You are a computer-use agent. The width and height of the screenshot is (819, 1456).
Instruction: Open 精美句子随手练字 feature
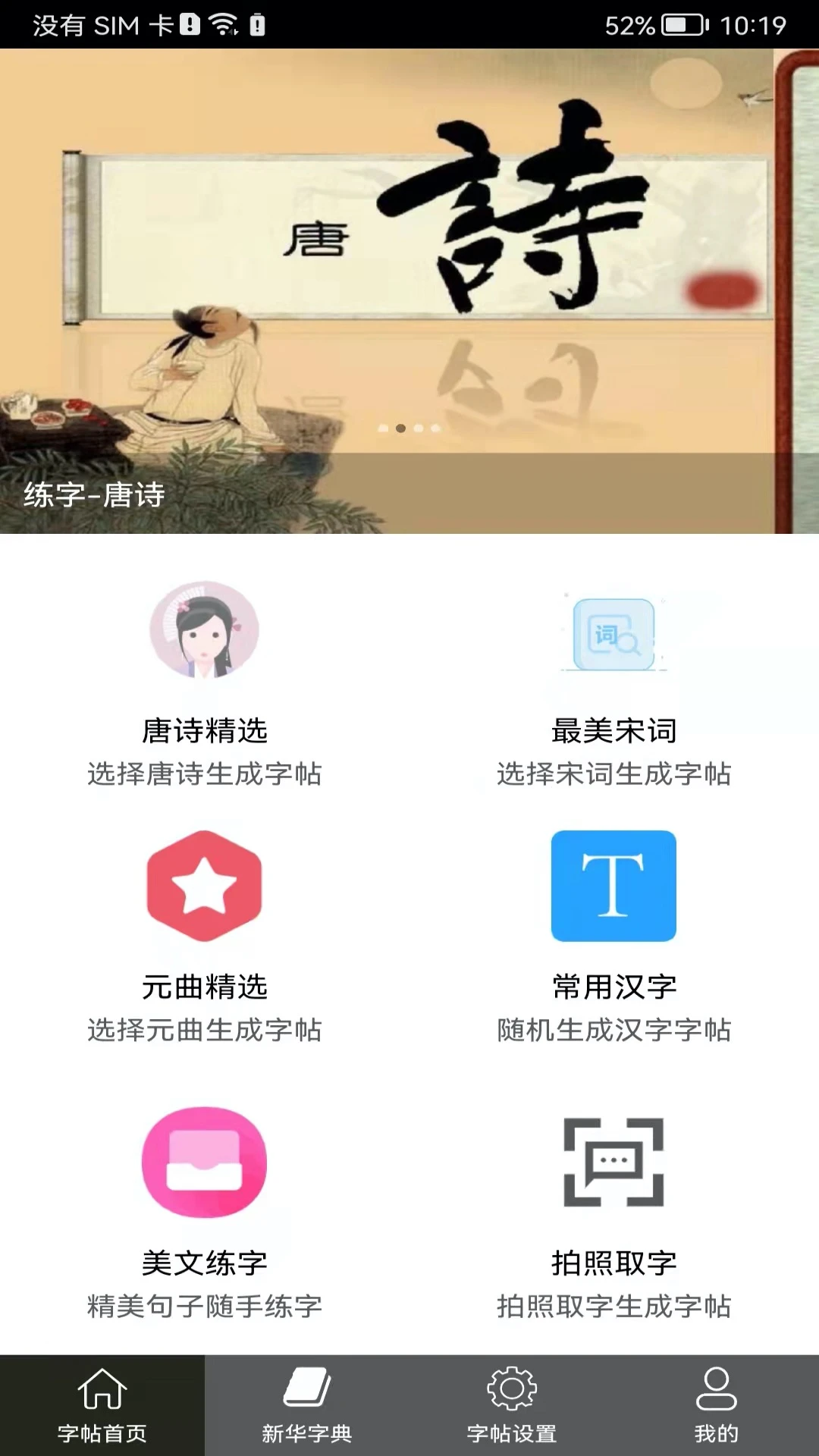(205, 1306)
